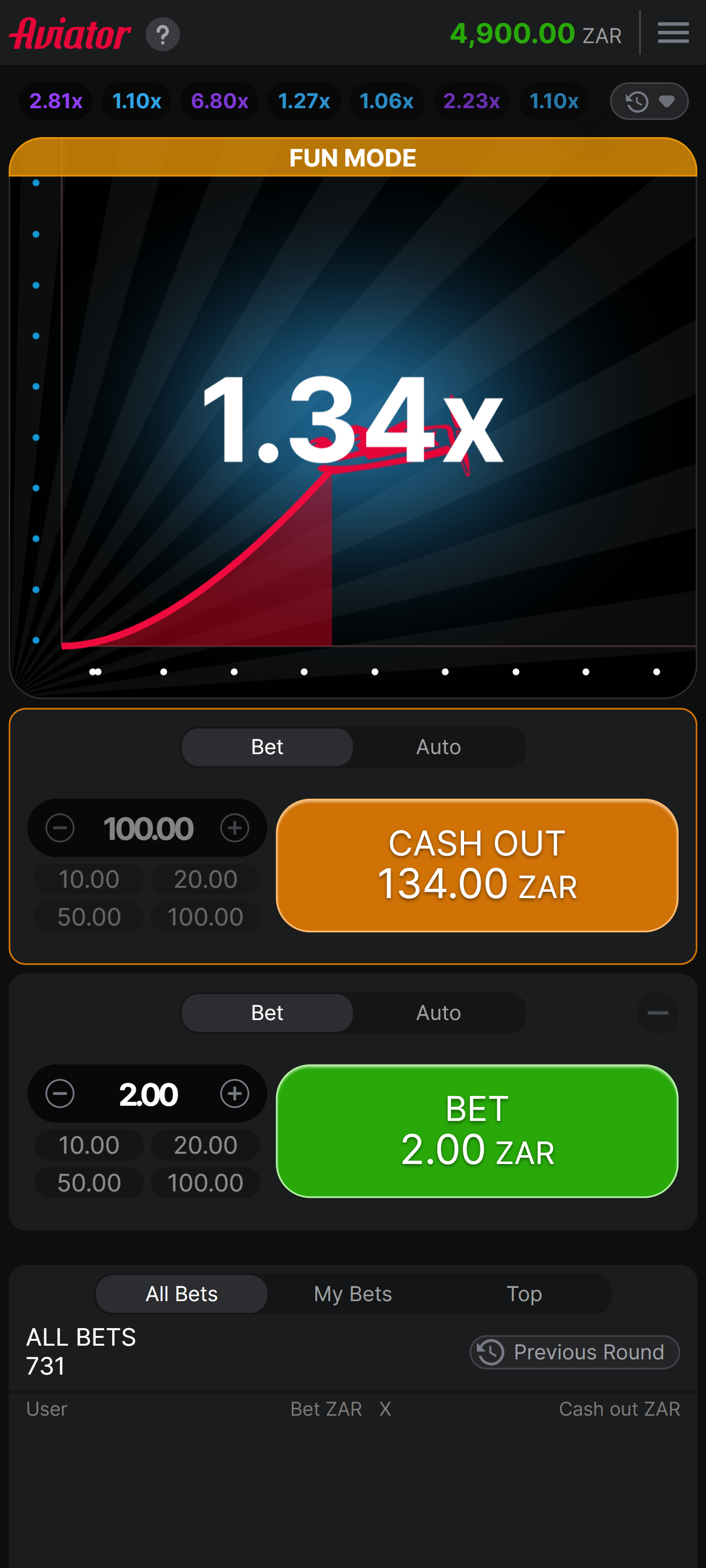Open the hamburger menu
Screen dimensions: 706x1568
(x=673, y=33)
